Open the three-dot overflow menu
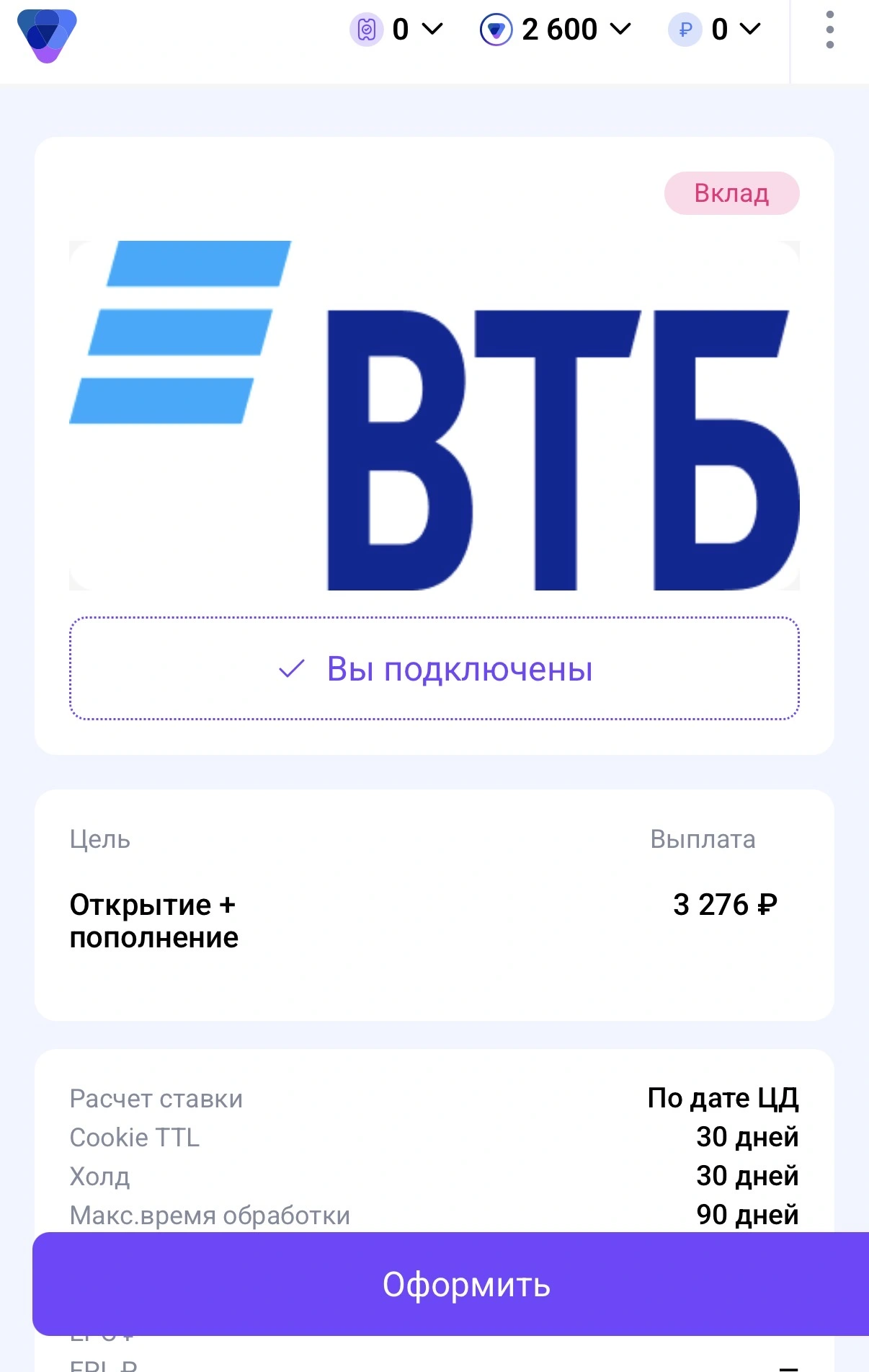869x1372 pixels. point(830,30)
